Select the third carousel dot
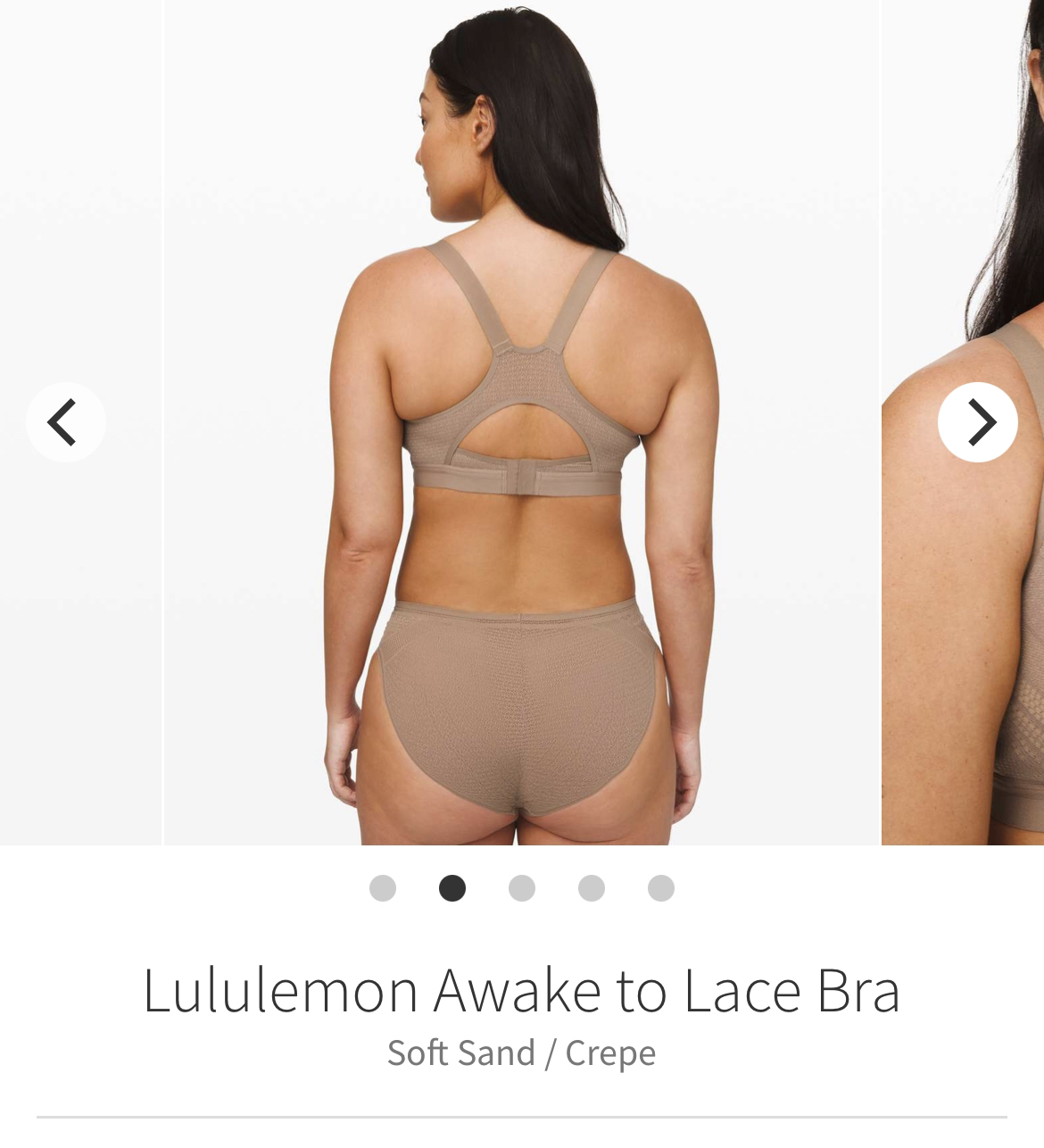Image resolution: width=1044 pixels, height=1148 pixels. click(x=522, y=888)
